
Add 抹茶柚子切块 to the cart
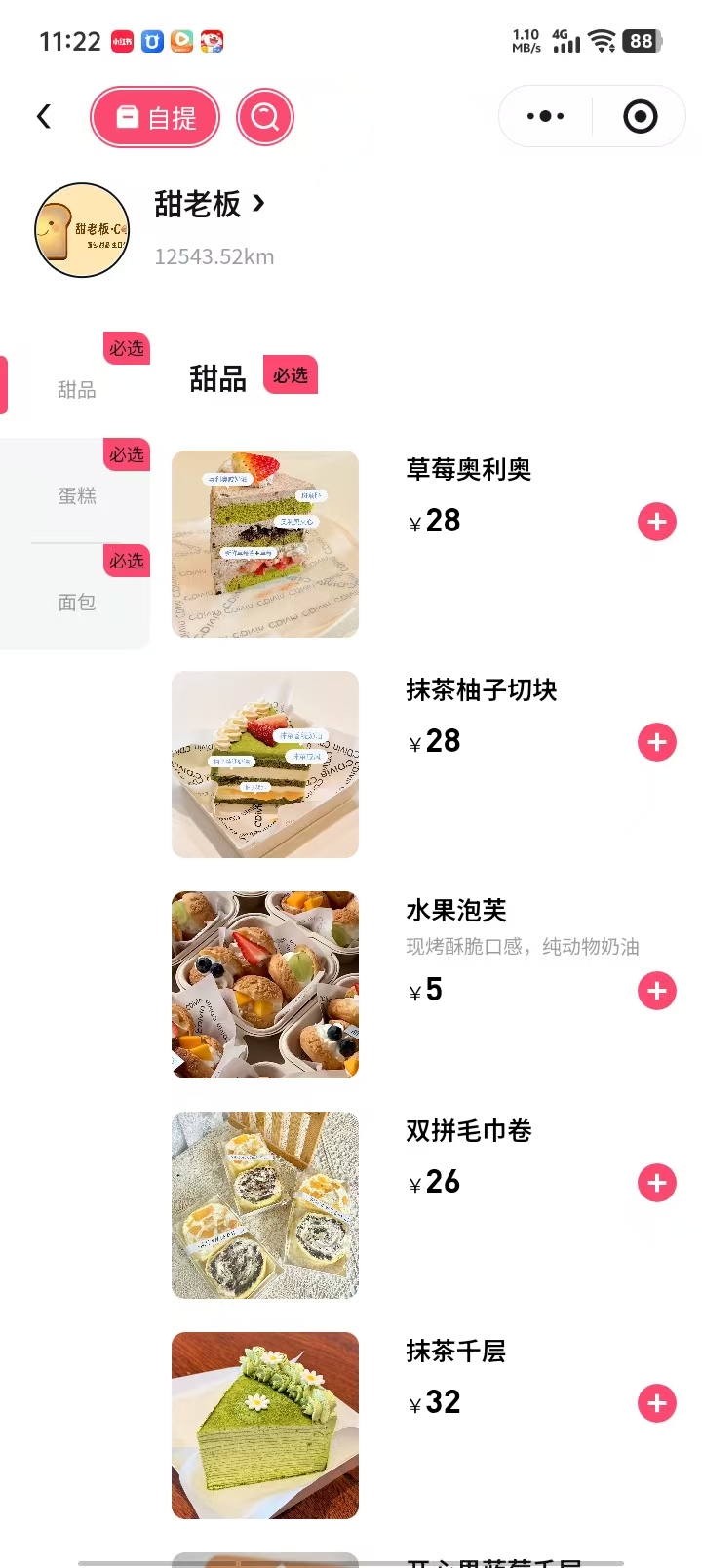click(657, 742)
